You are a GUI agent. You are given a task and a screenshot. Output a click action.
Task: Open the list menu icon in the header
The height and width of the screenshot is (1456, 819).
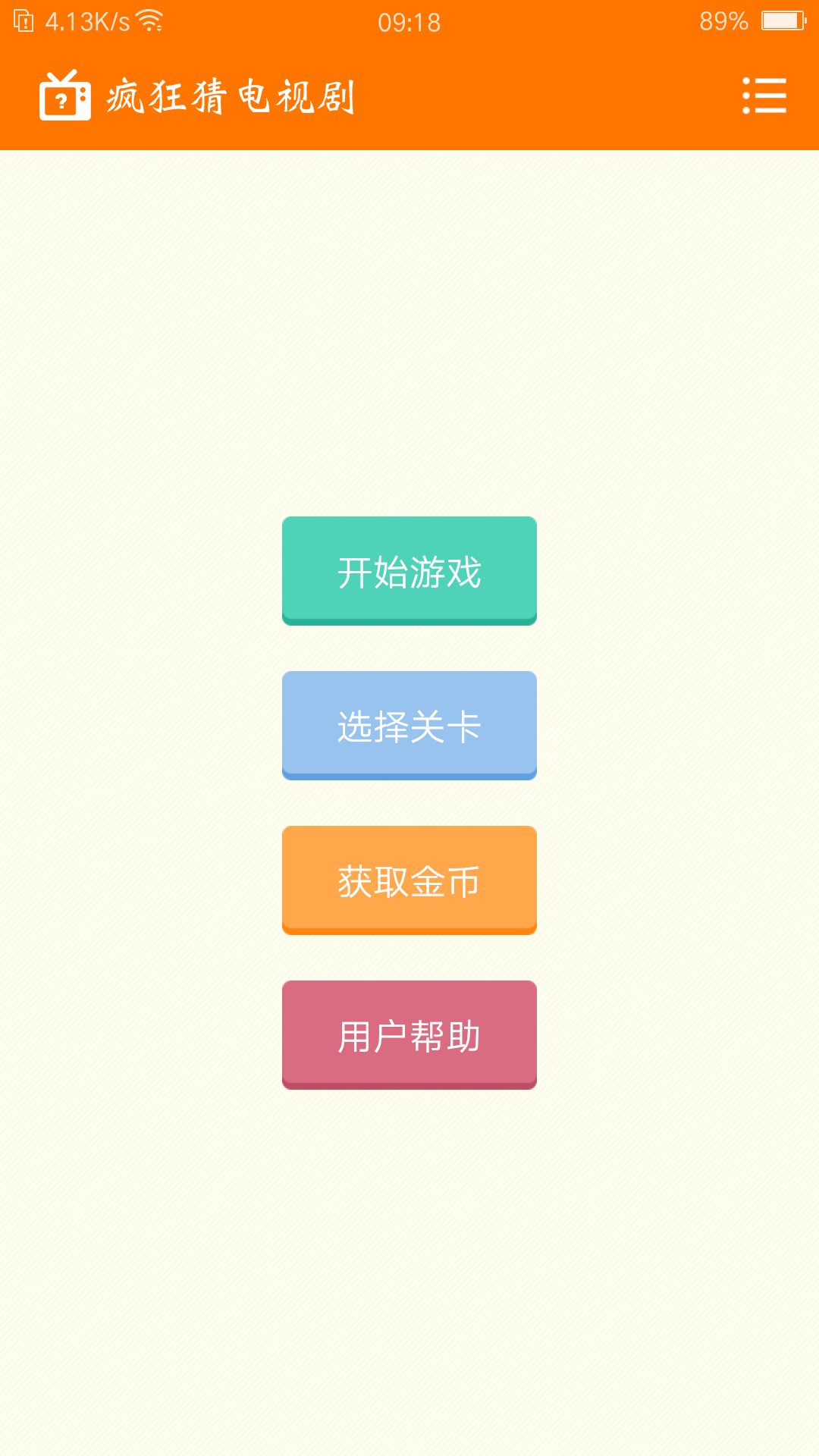[764, 96]
